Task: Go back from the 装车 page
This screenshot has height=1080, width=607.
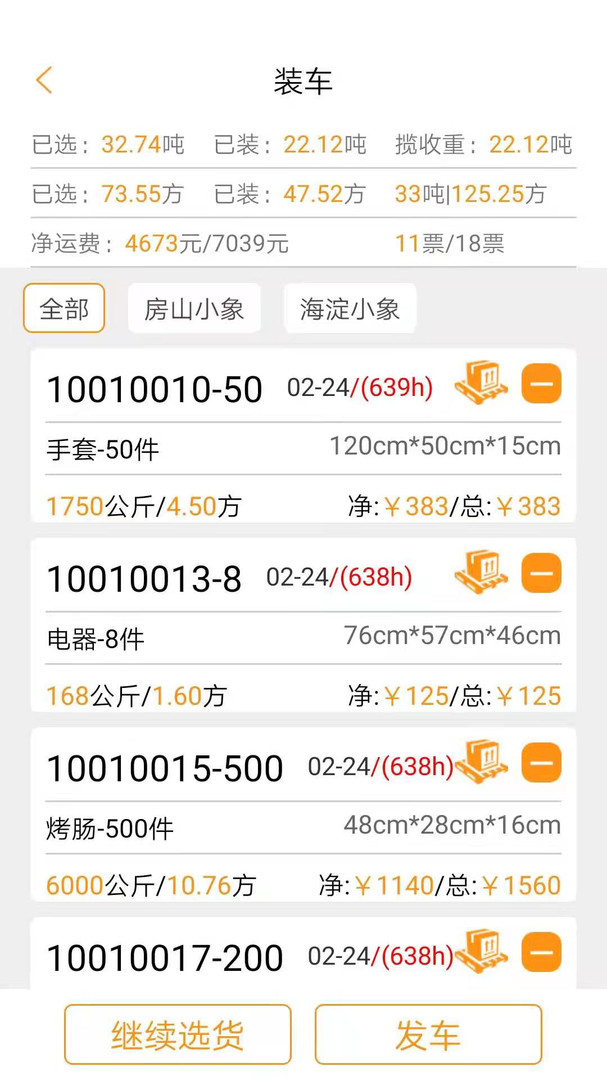Action: coord(44,81)
